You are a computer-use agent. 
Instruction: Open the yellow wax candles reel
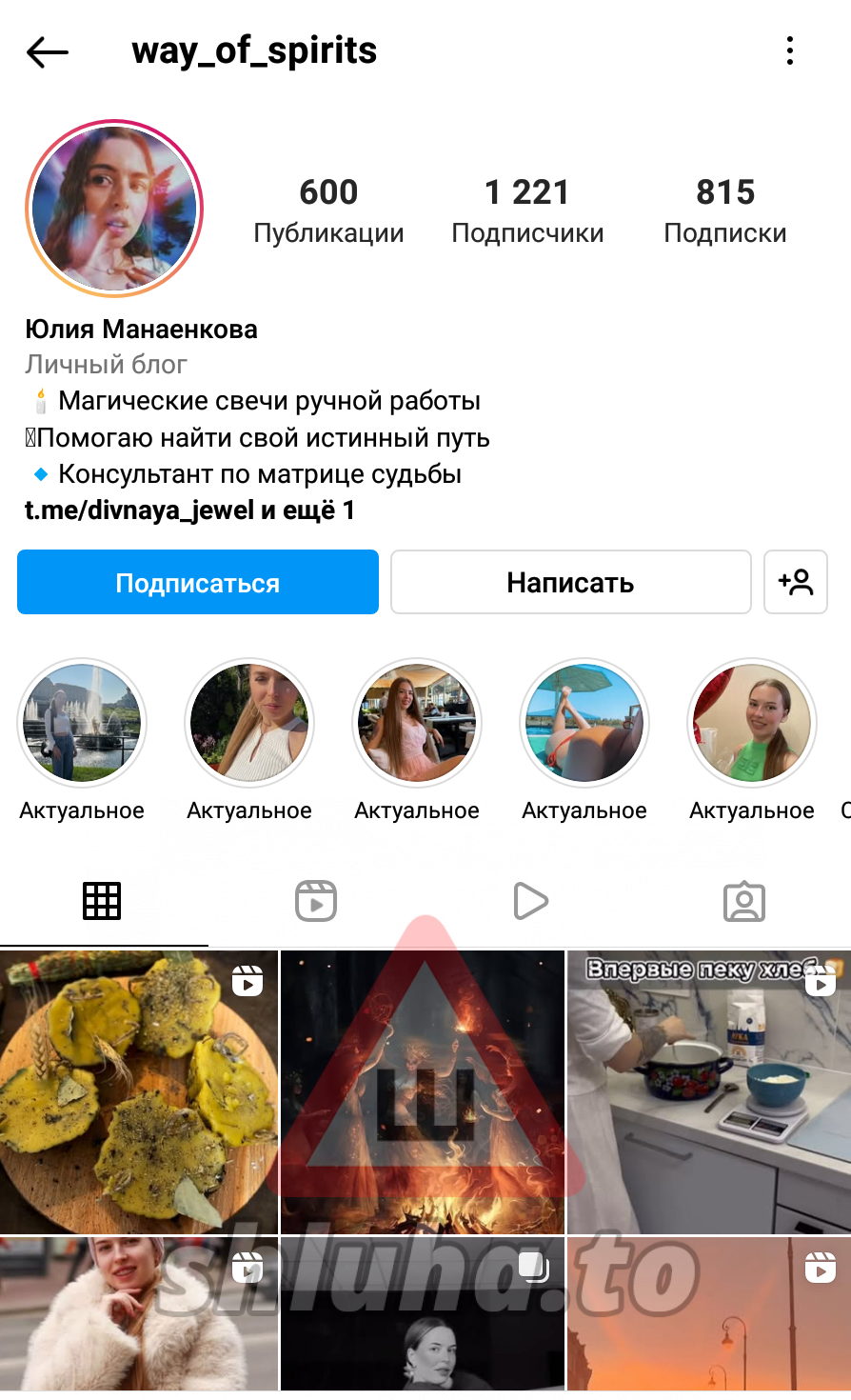click(138, 1091)
